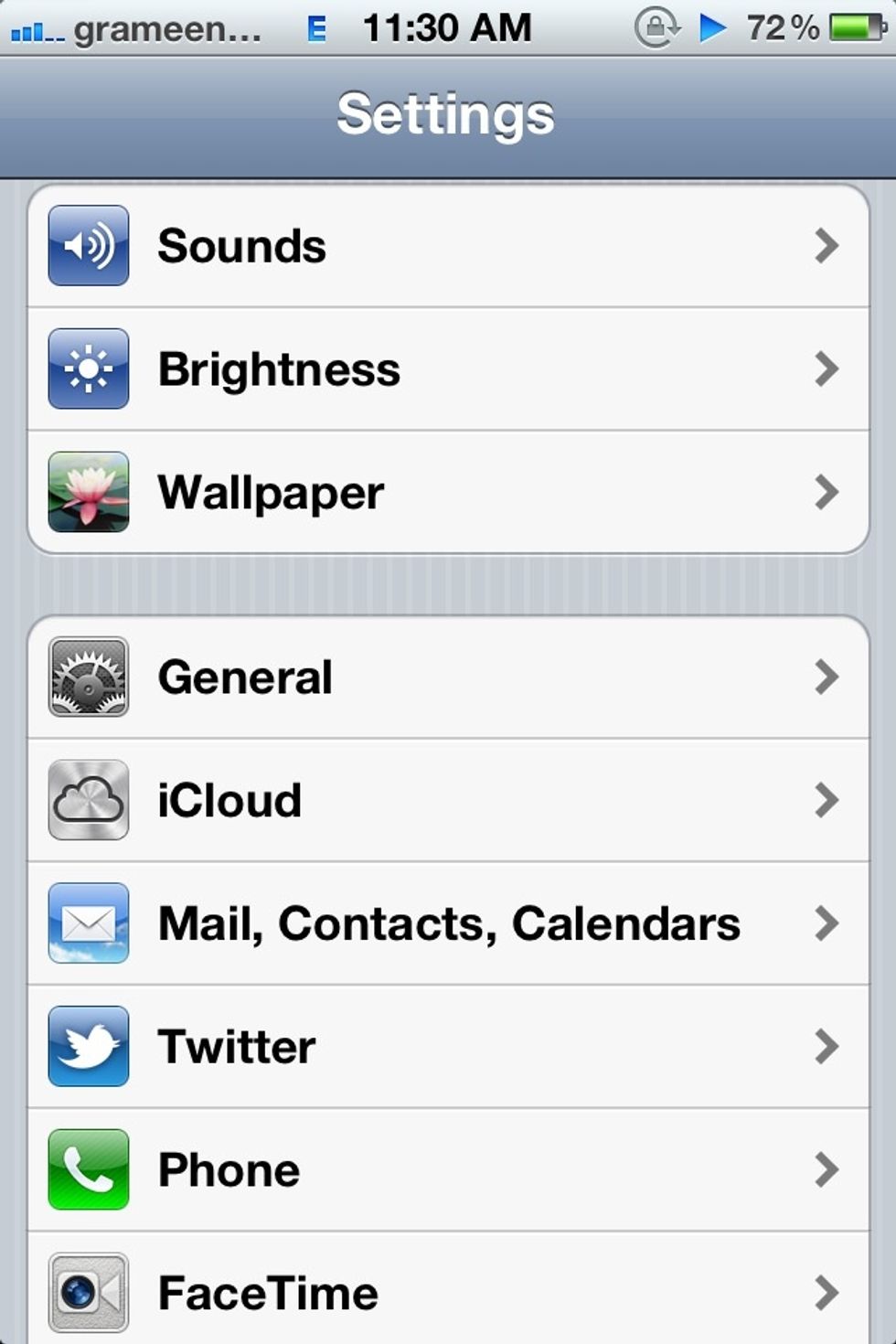The height and width of the screenshot is (1344, 896).
Task: Tap the orientation lock icon in status bar
Action: coord(655,27)
